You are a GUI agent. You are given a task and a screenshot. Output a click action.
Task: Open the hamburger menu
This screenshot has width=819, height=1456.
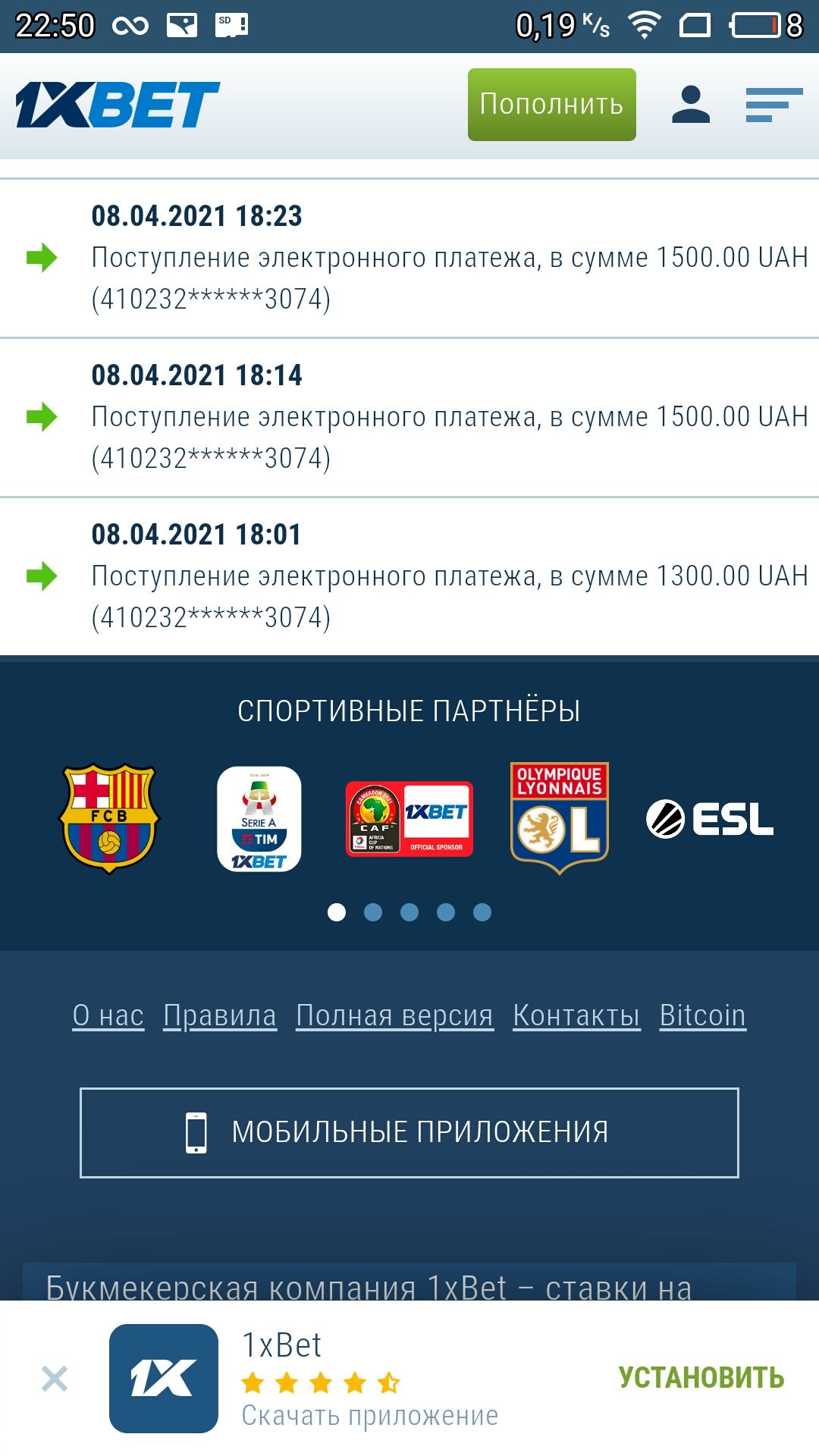773,105
